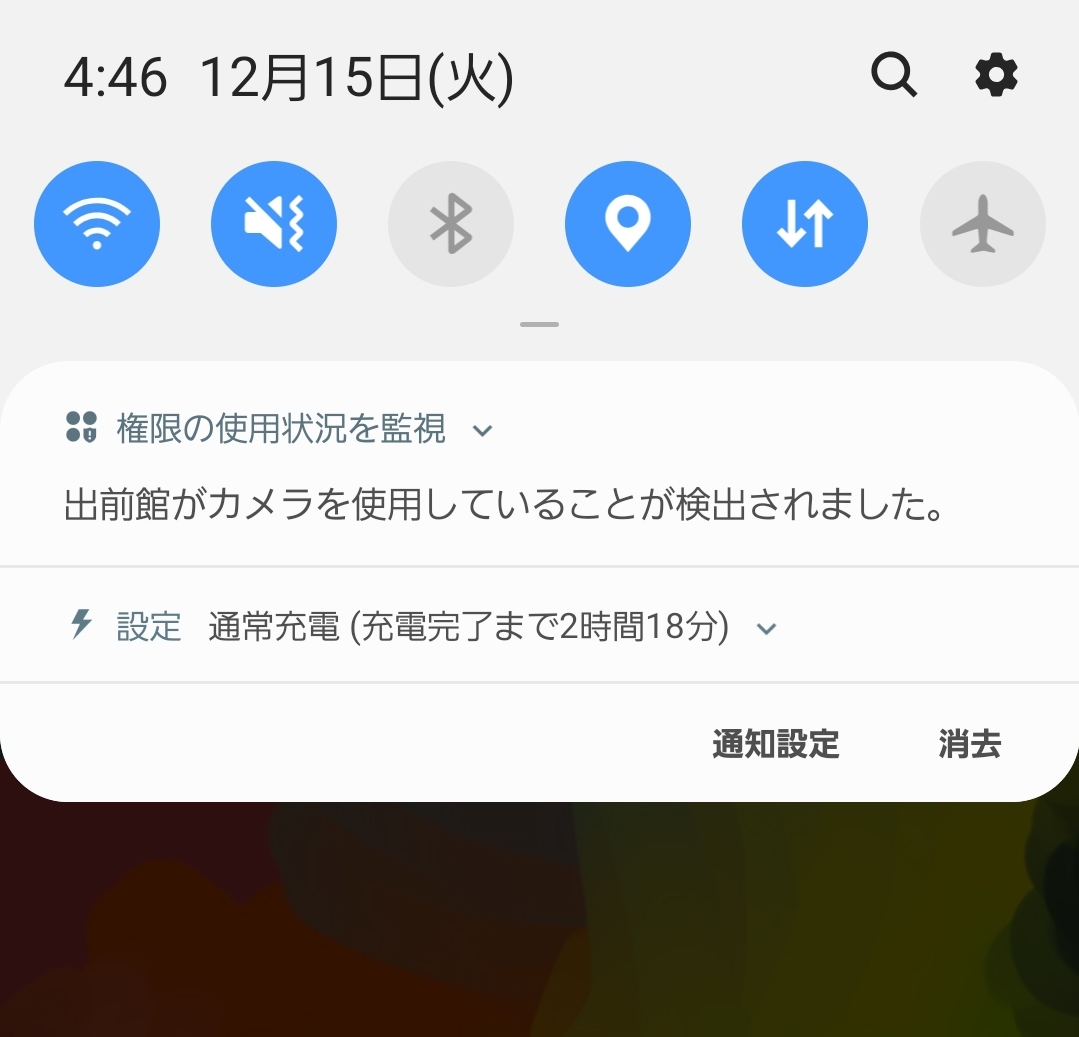Toggle the vibrate sound mode tile
Image resolution: width=1079 pixels, height=1037 pixels.
coord(274,224)
